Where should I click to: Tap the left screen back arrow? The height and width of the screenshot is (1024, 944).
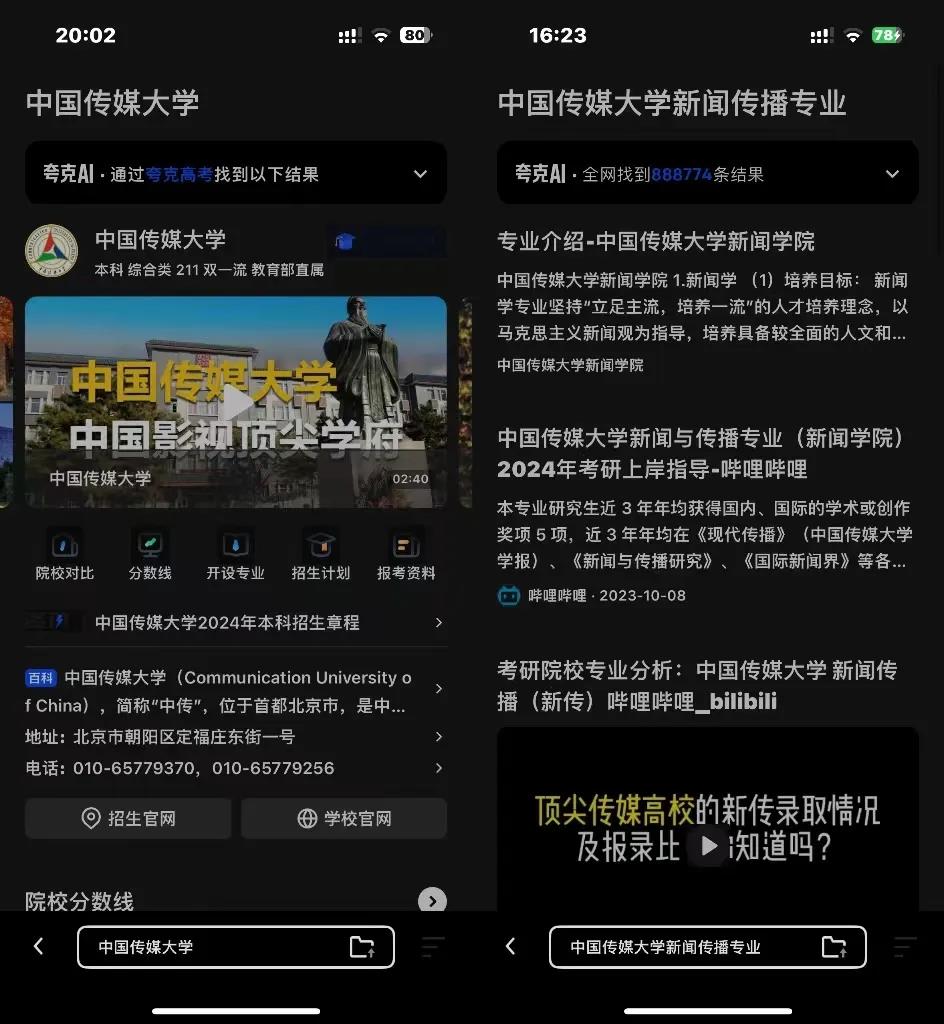click(x=38, y=946)
